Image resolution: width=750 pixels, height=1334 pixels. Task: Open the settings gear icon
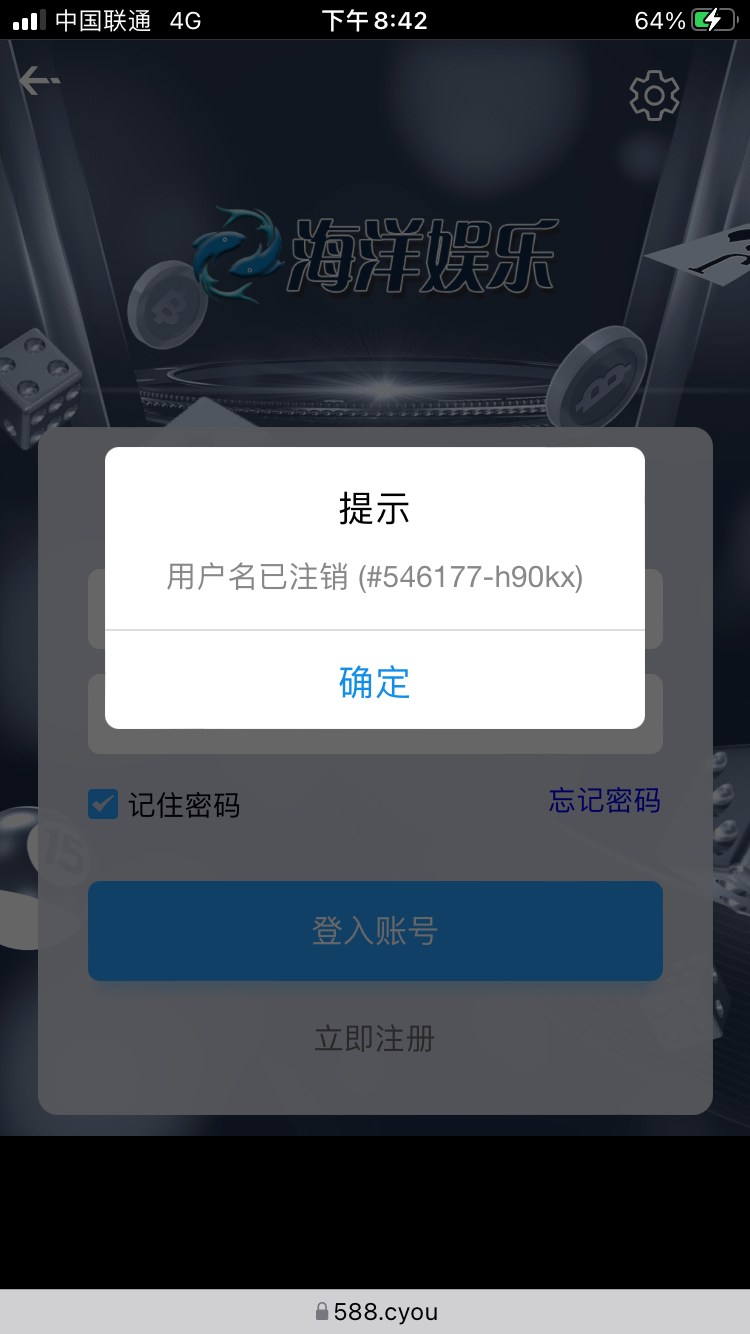654,95
